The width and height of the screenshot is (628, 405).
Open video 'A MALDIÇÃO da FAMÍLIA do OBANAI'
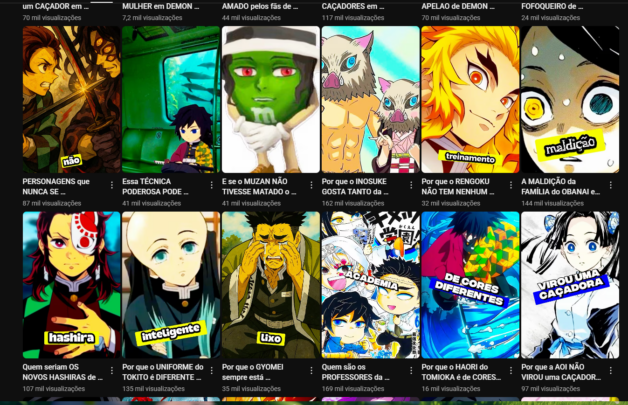pyautogui.click(x=569, y=99)
